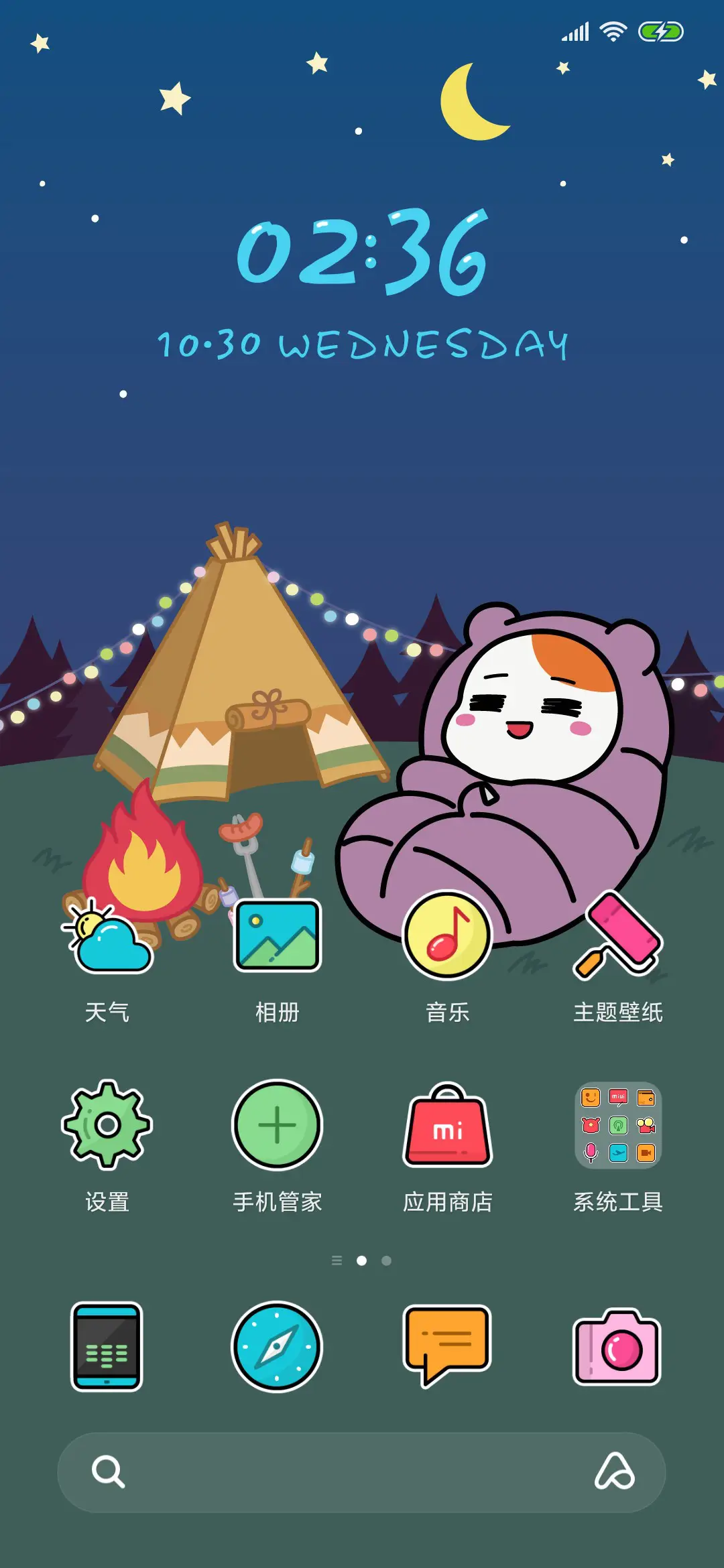This screenshot has width=724, height=1568.
Task: Open the messaging app in the dock
Action: point(447,1345)
